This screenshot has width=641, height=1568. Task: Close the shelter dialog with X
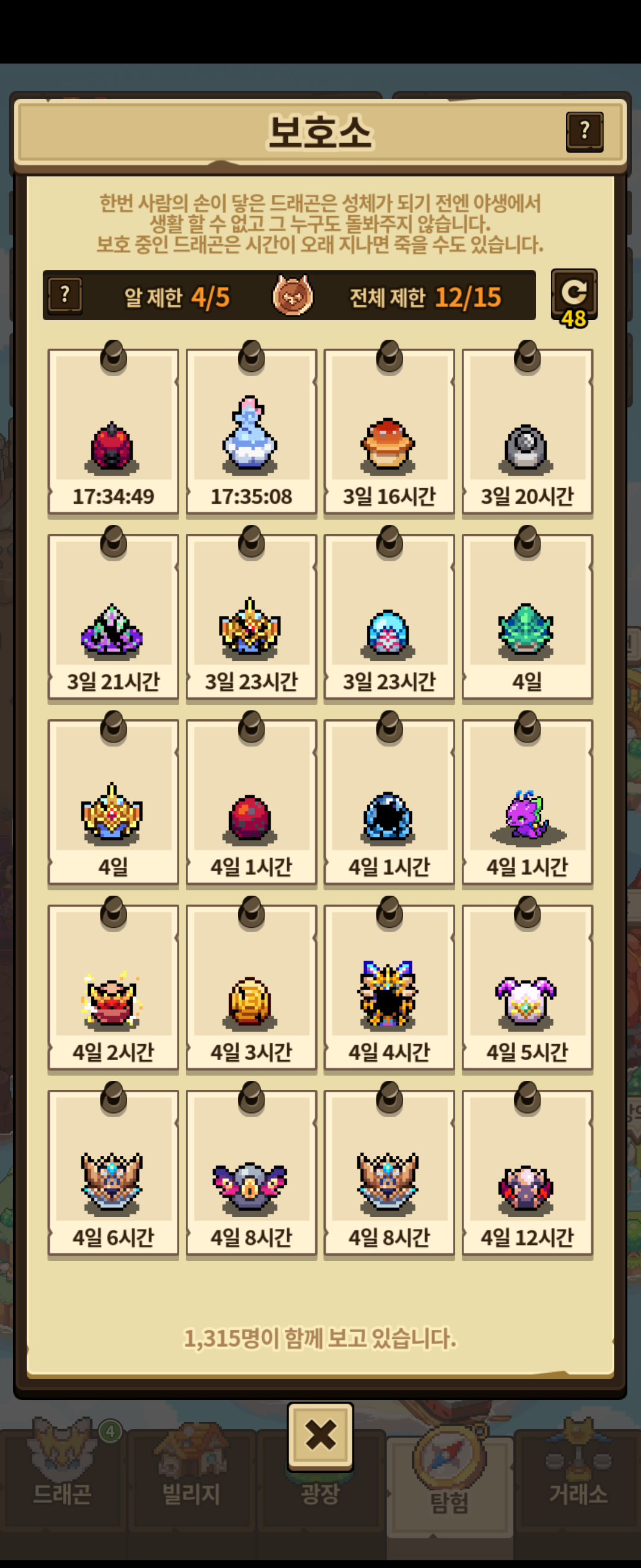320,1436
